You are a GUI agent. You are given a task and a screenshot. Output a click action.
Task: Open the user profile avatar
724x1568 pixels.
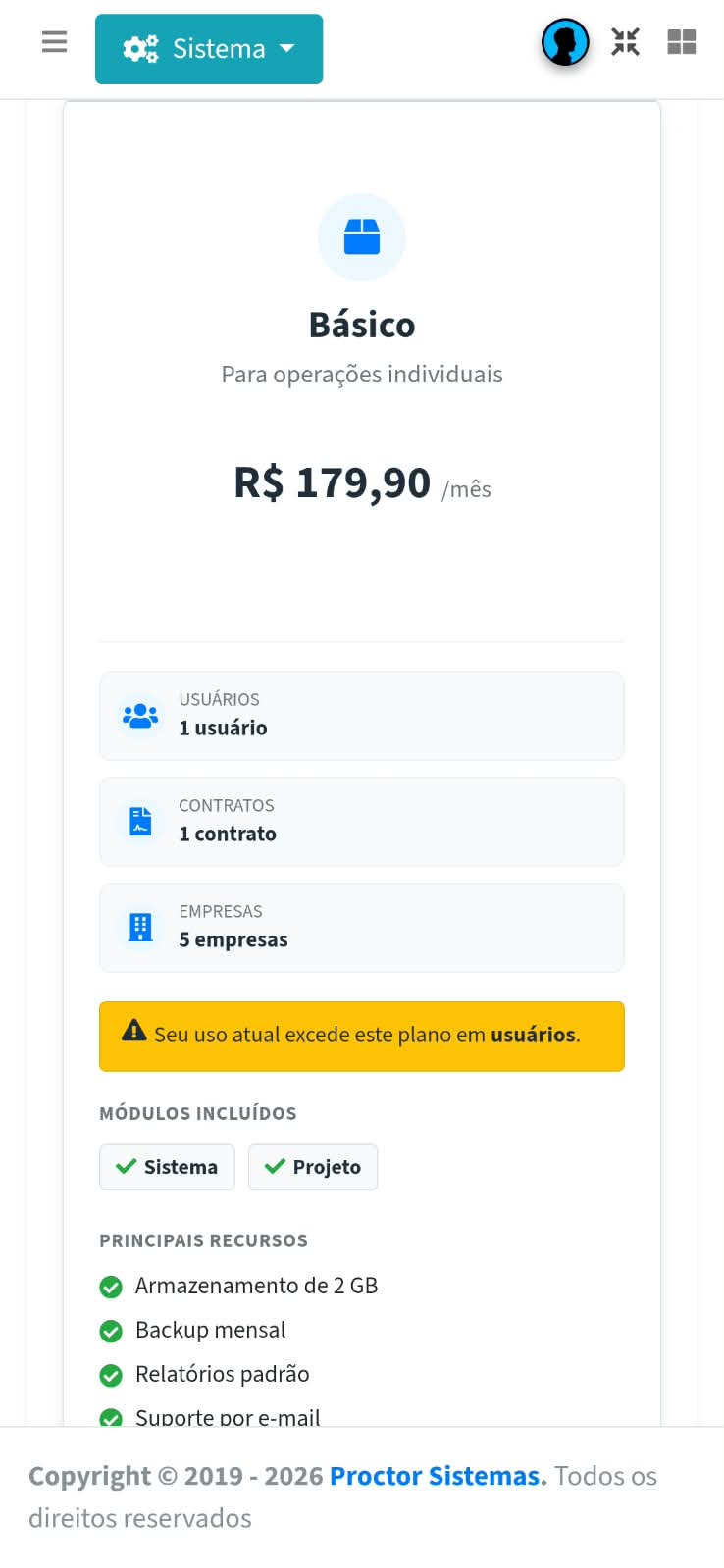(565, 43)
